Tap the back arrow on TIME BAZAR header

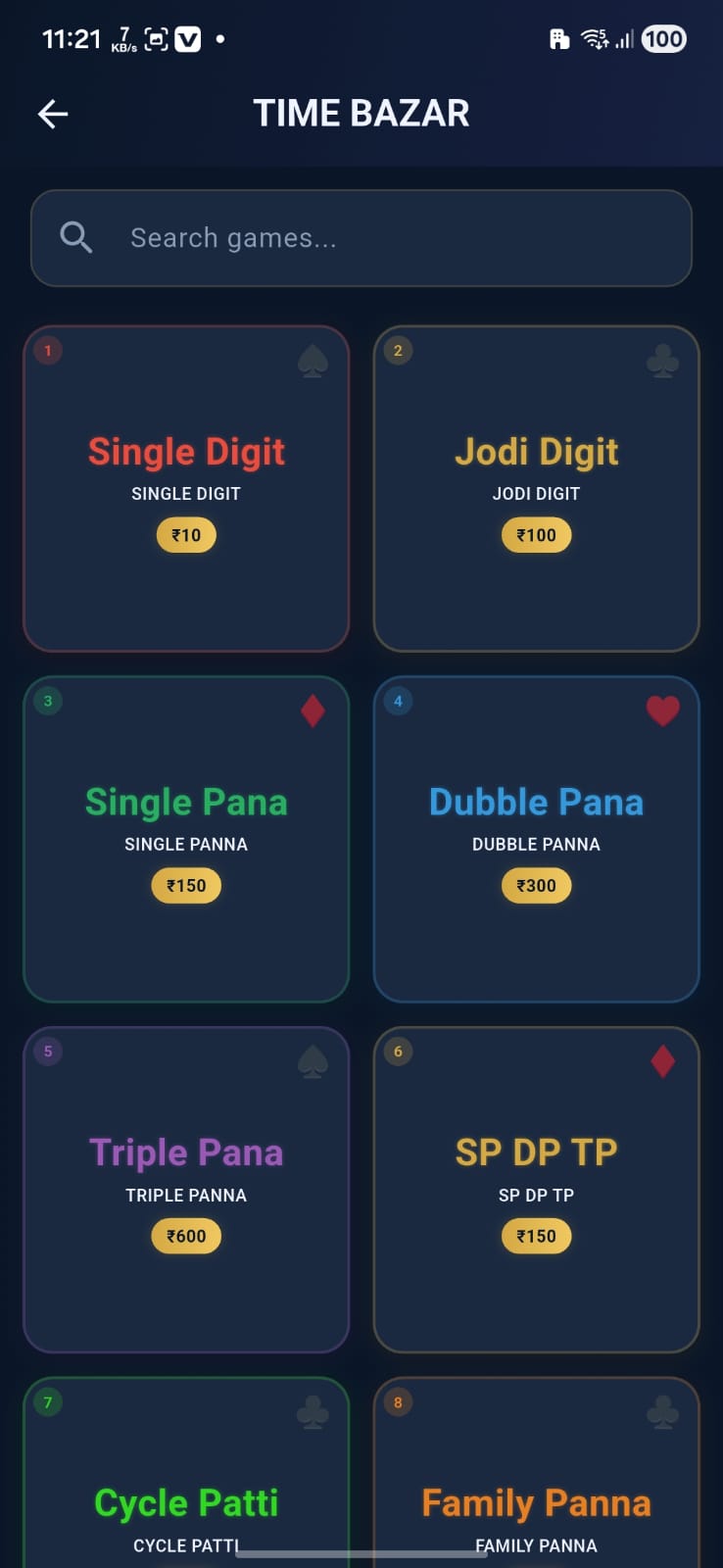click(x=52, y=113)
